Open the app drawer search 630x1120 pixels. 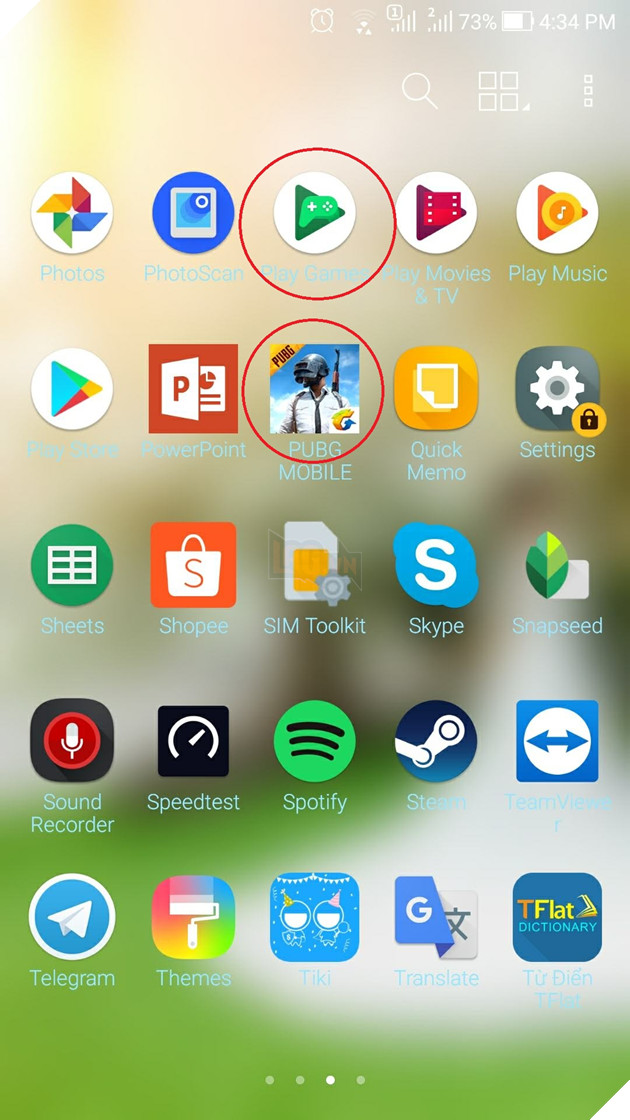[x=419, y=91]
